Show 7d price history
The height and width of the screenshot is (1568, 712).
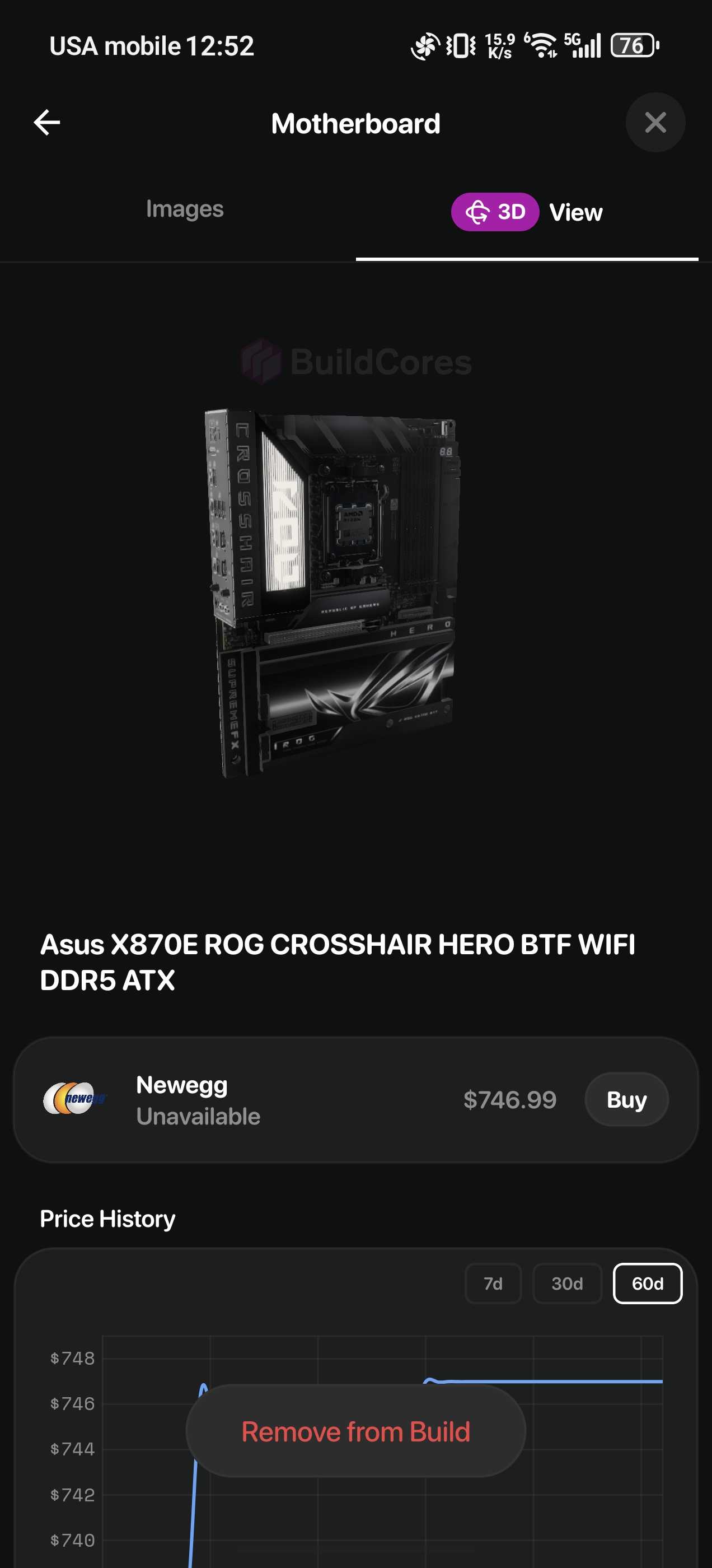493,1283
